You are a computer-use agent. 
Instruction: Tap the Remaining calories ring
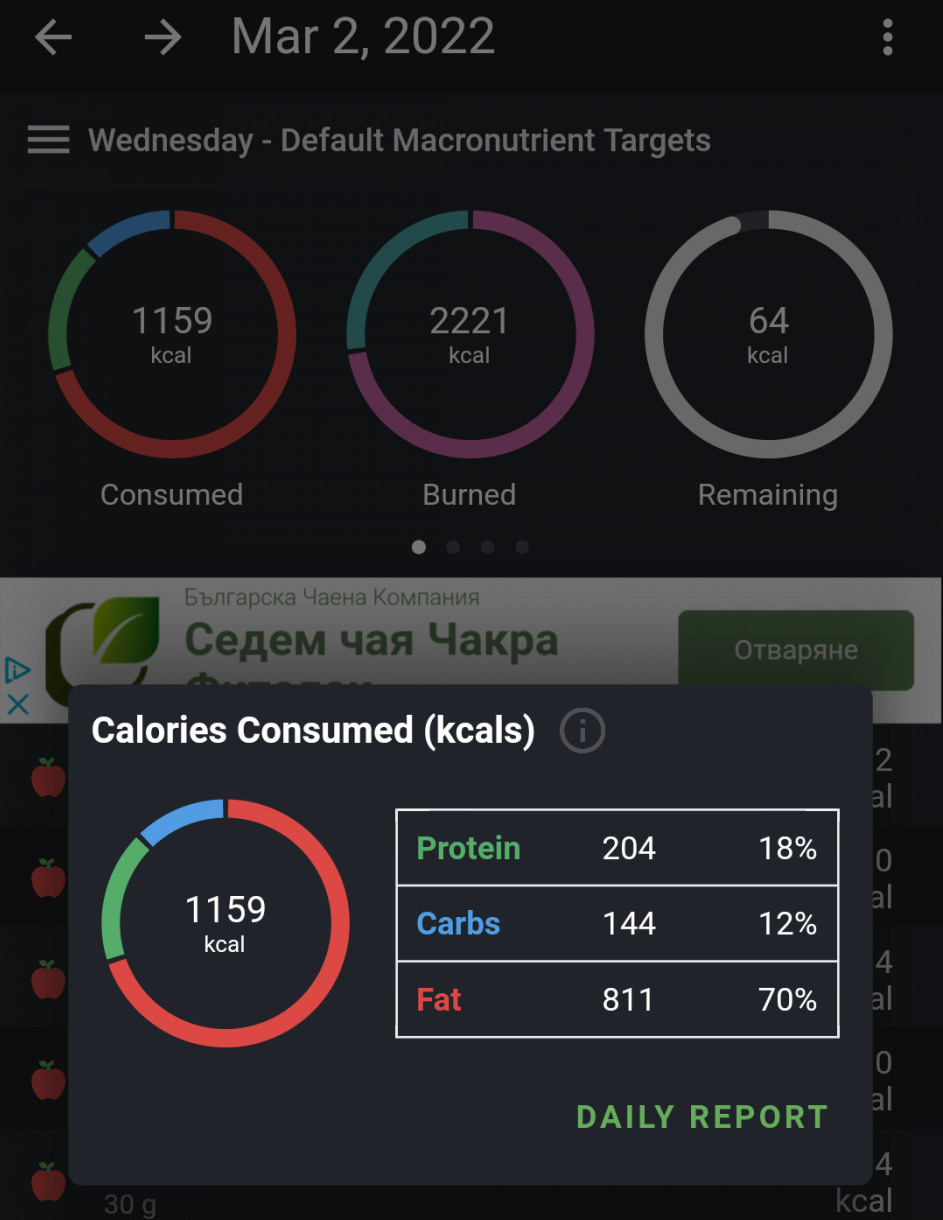[x=768, y=333]
